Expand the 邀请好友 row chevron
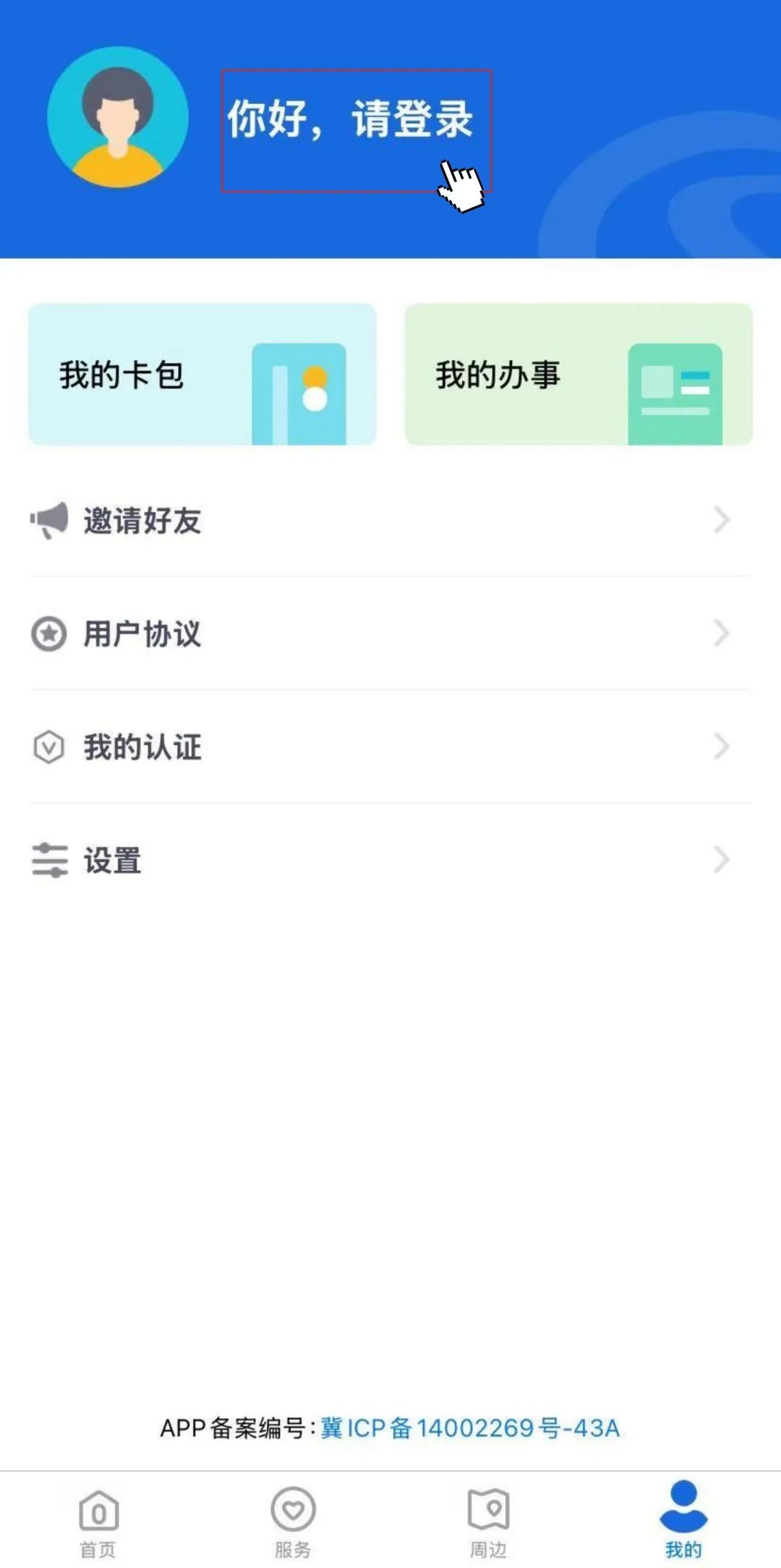Screen dimensions: 781x1568 pyautogui.click(x=720, y=521)
